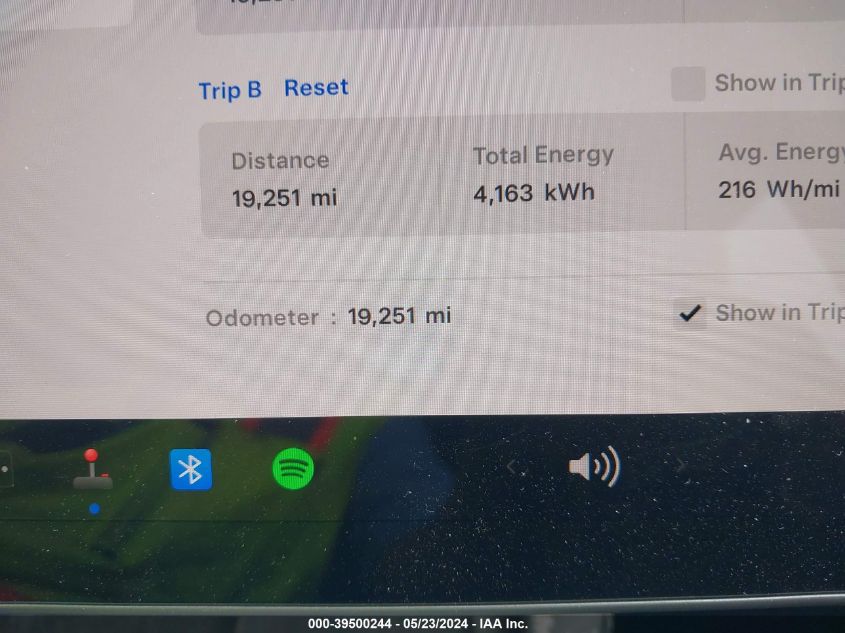Reset the Trip B counter
This screenshot has width=845, height=633.
point(316,88)
